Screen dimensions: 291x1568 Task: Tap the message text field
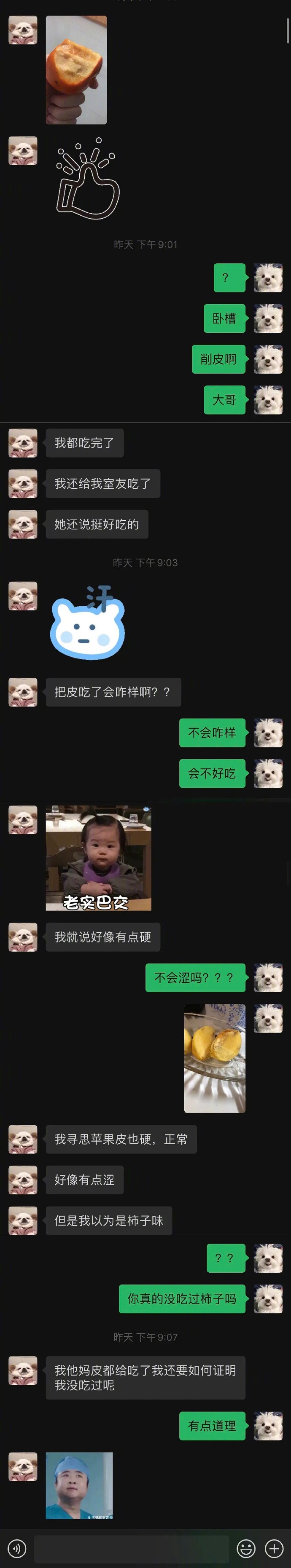[131, 1548]
